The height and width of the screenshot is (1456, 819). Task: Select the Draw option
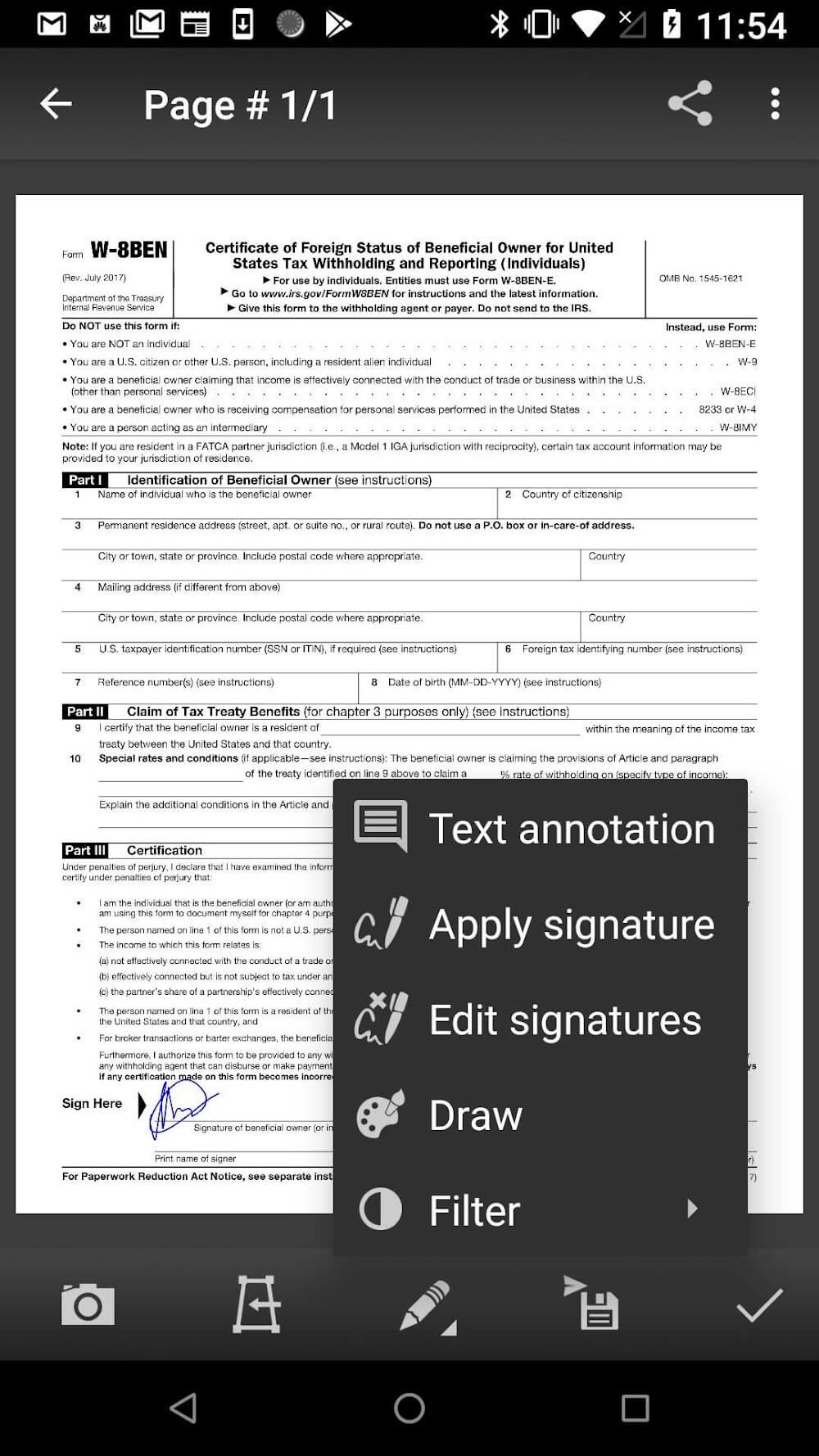tap(541, 1115)
